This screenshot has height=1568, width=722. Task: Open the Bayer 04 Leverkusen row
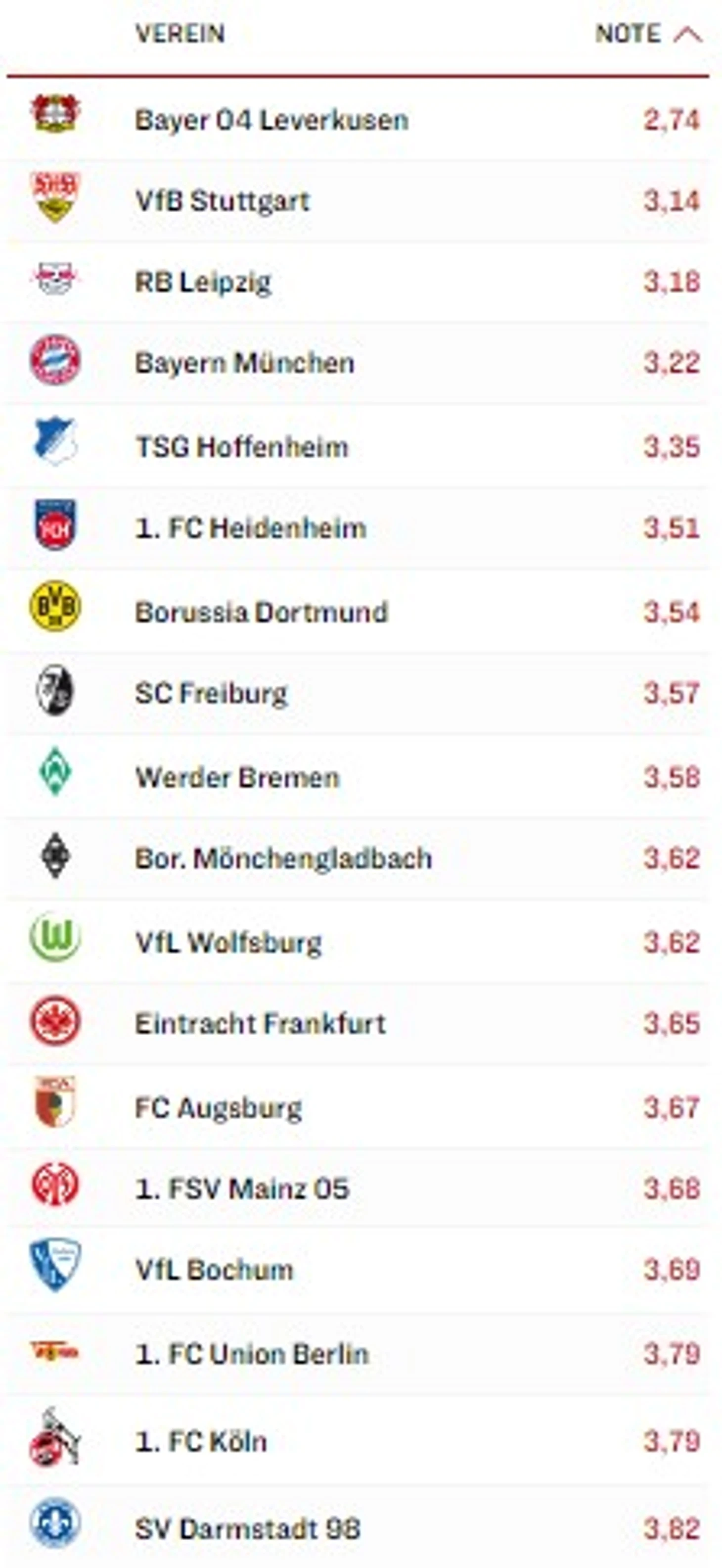coord(358,120)
